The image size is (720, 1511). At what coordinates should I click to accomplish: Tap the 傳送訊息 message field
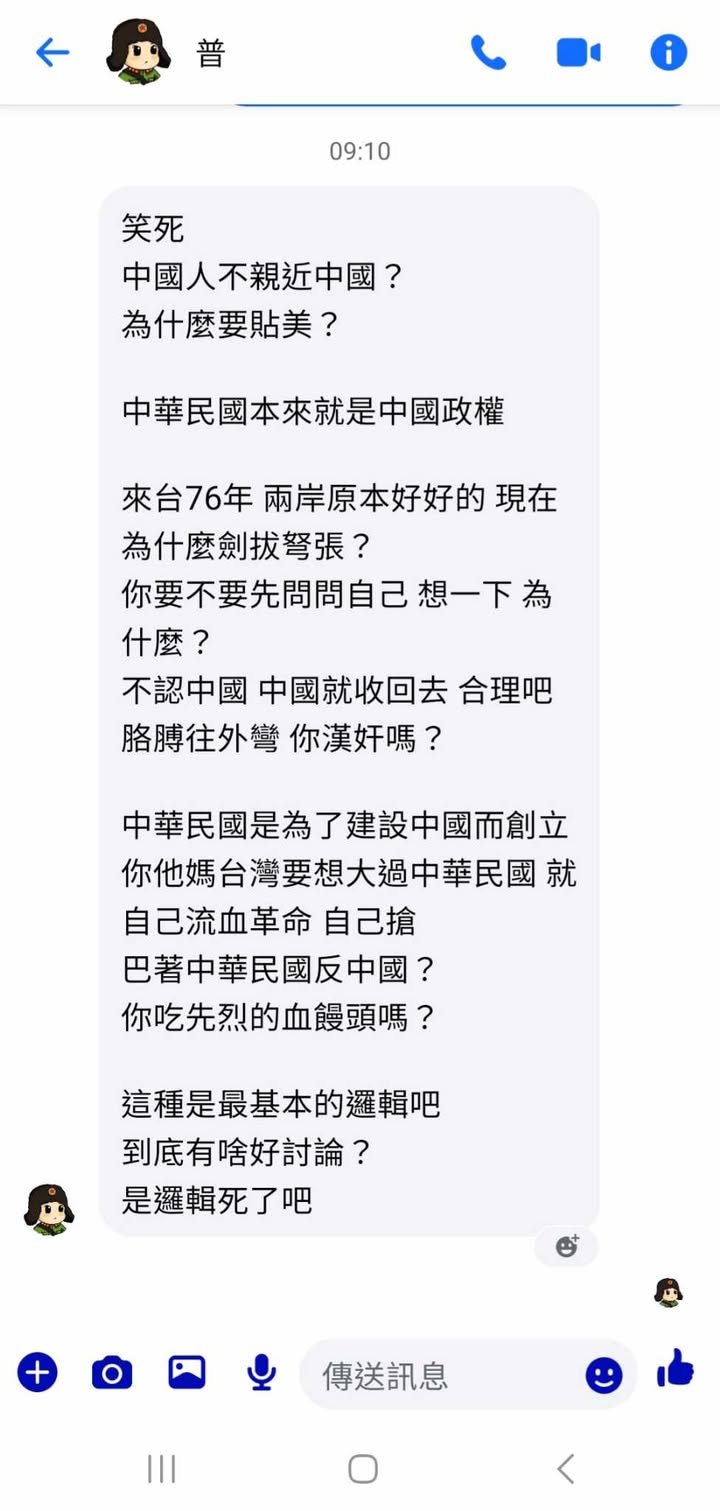tap(440, 1375)
